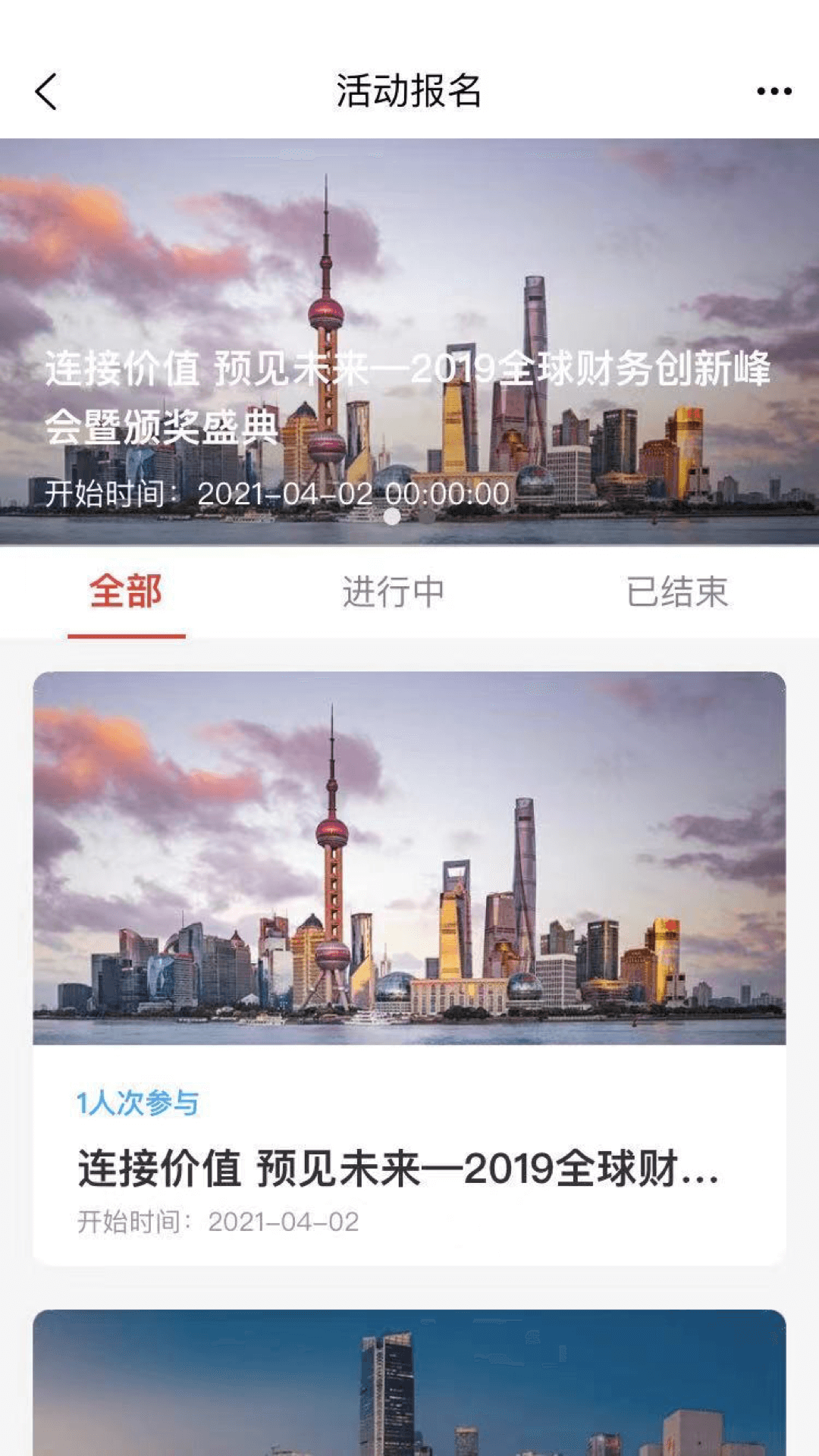Tap the 活动报名 page title

pos(409,91)
